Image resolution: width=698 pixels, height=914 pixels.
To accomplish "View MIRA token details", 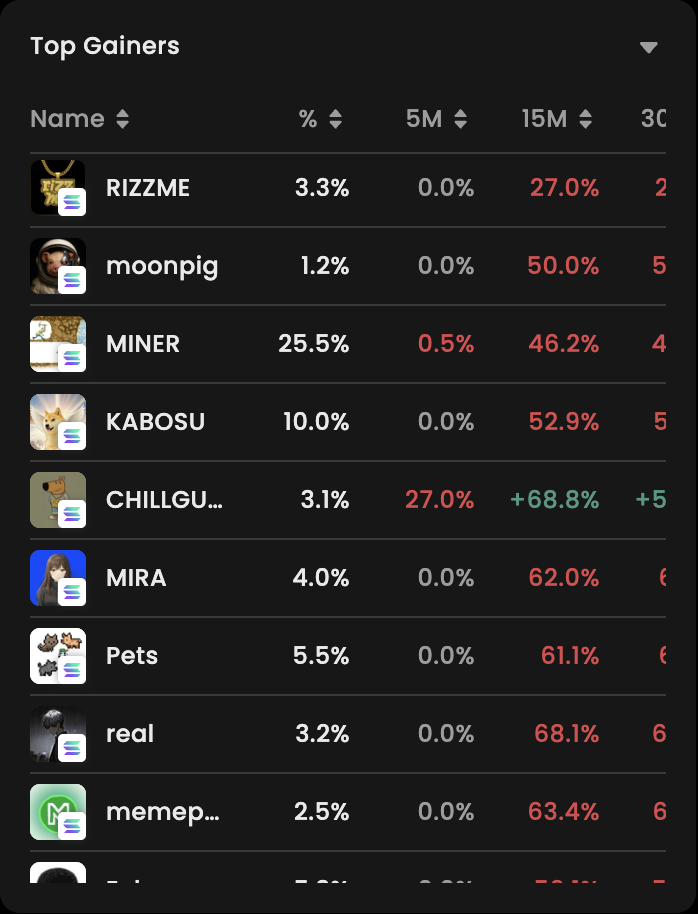I will tap(136, 578).
